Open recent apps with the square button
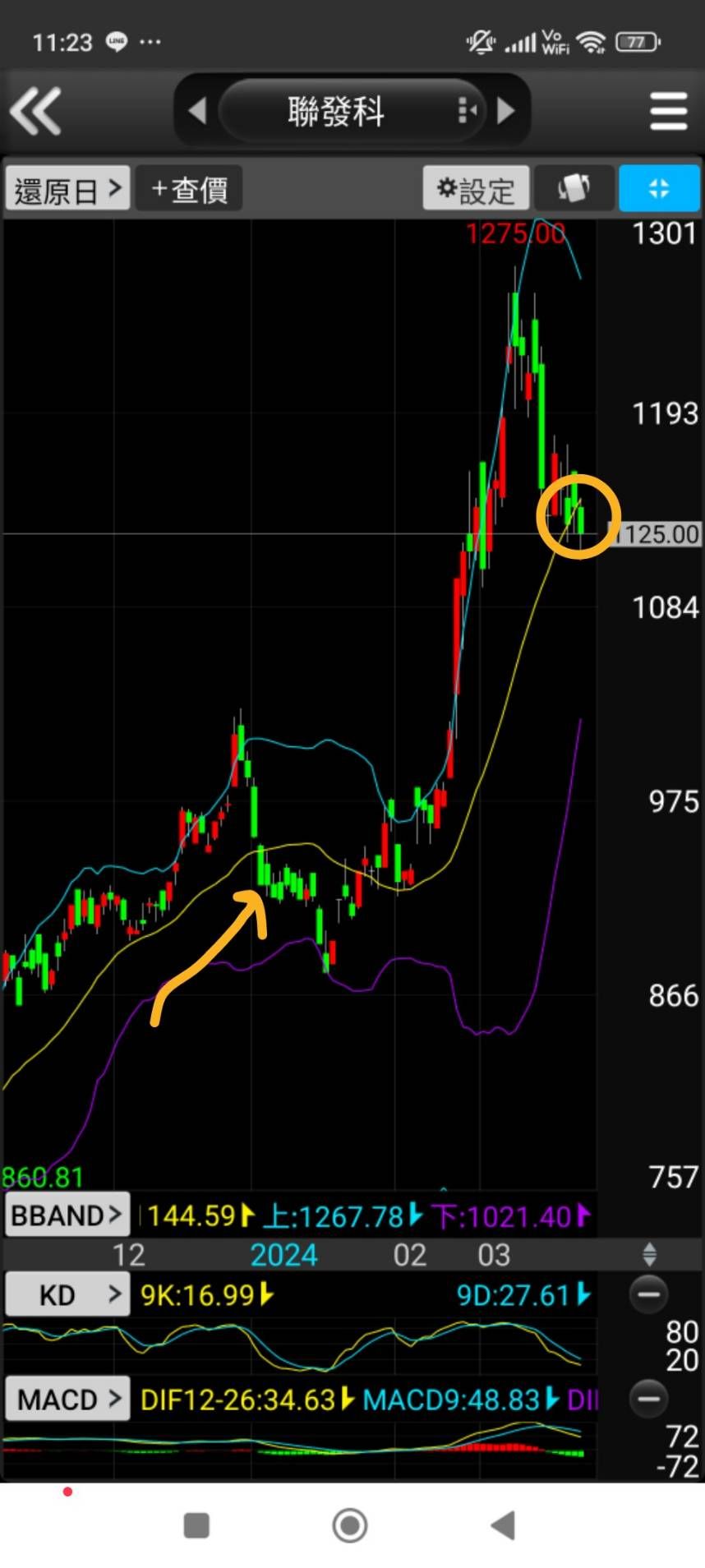Viewport: 705px width, 1568px height. [x=196, y=1525]
